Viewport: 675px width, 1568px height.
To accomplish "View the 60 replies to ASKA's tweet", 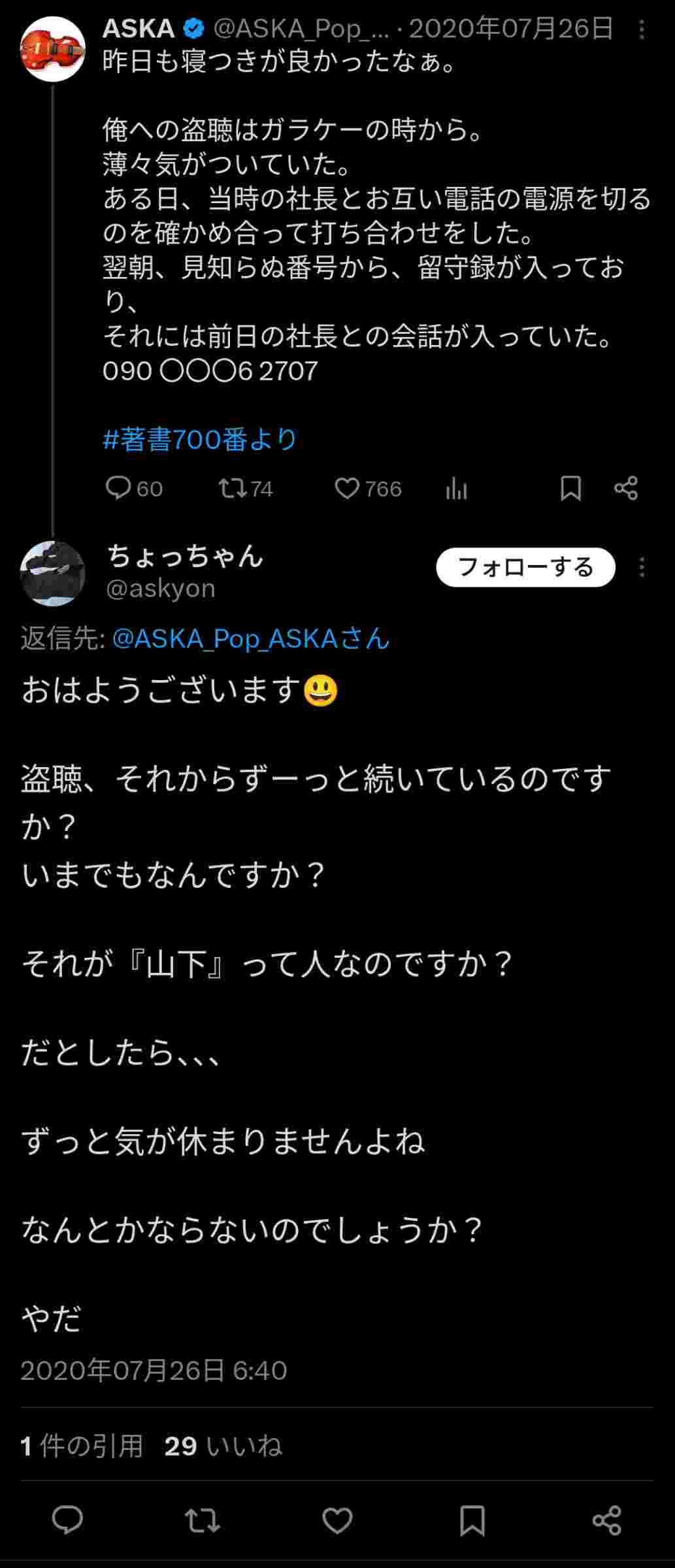I will point(134,489).
